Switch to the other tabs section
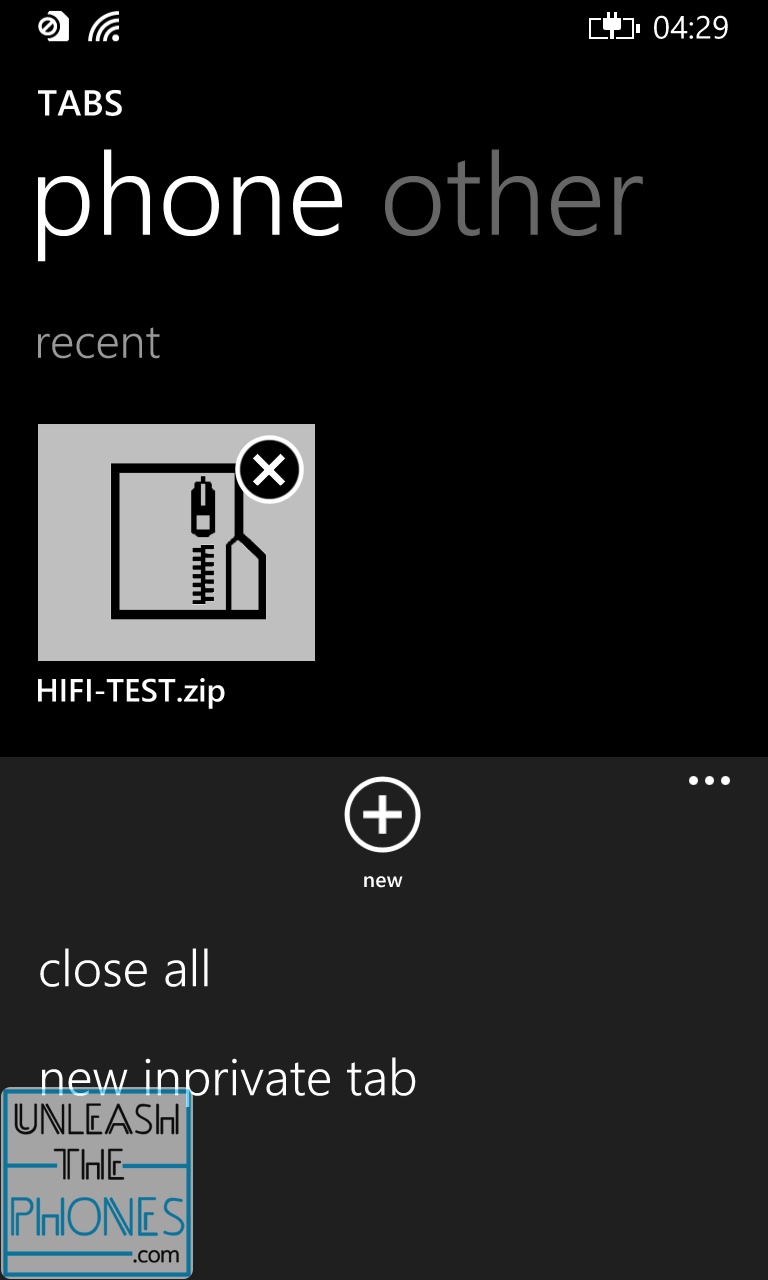 pos(513,198)
